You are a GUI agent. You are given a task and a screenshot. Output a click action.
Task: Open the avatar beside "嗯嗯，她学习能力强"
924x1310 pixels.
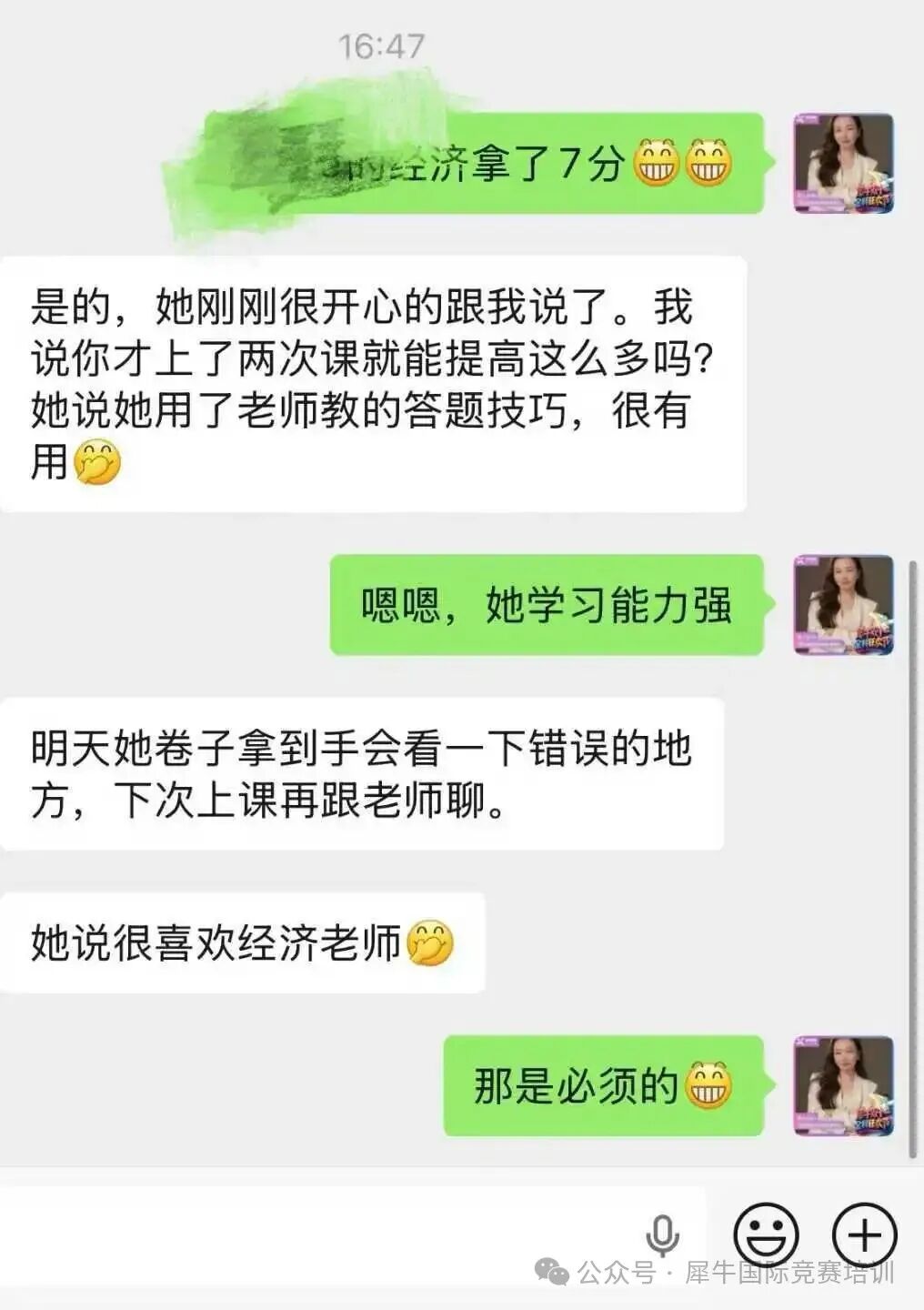pyautogui.click(x=843, y=605)
